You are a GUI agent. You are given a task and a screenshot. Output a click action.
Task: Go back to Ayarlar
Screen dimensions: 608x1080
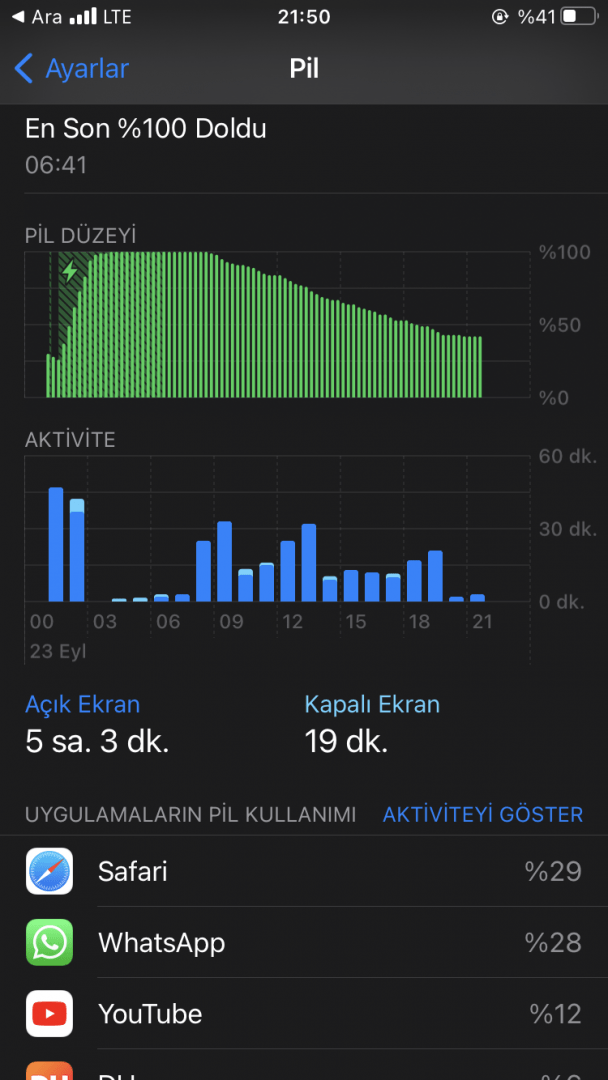tap(72, 69)
